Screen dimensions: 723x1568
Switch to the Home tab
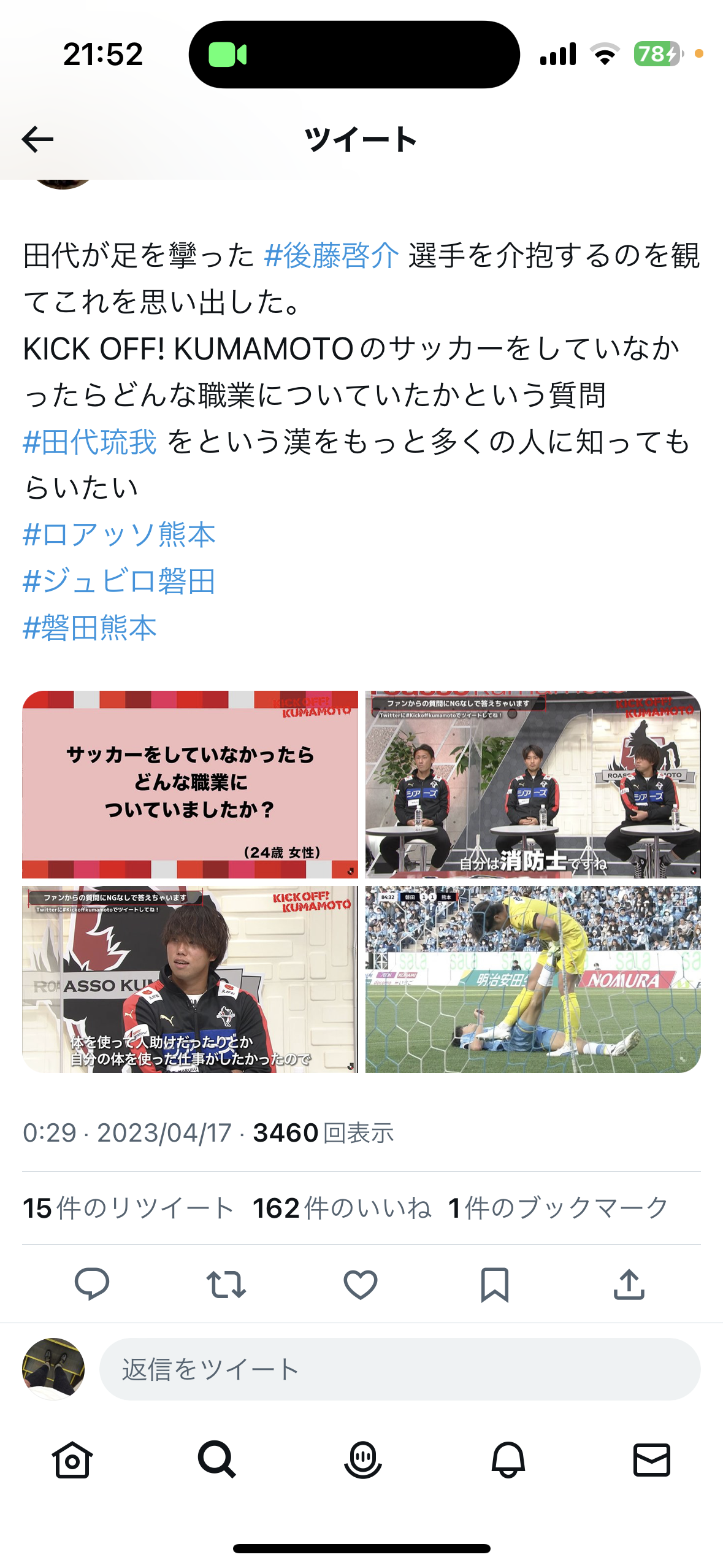coord(72,1460)
